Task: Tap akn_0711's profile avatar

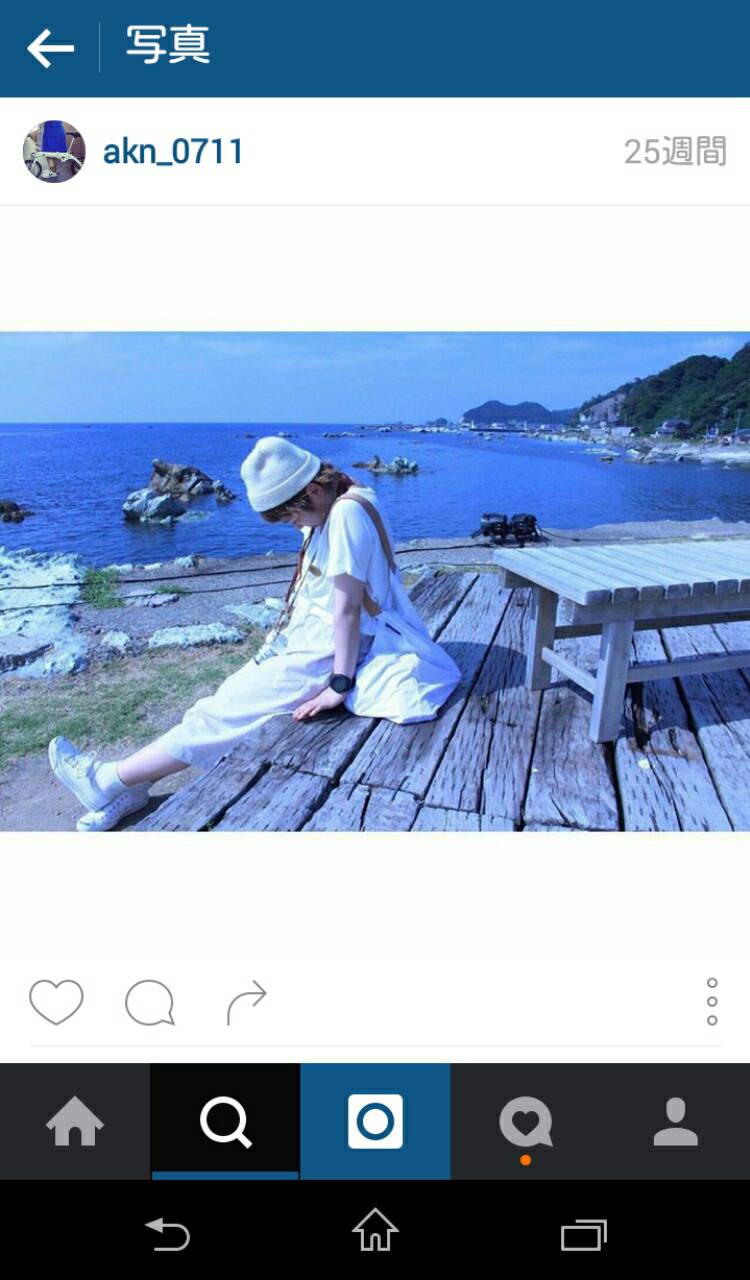Action: tap(54, 152)
